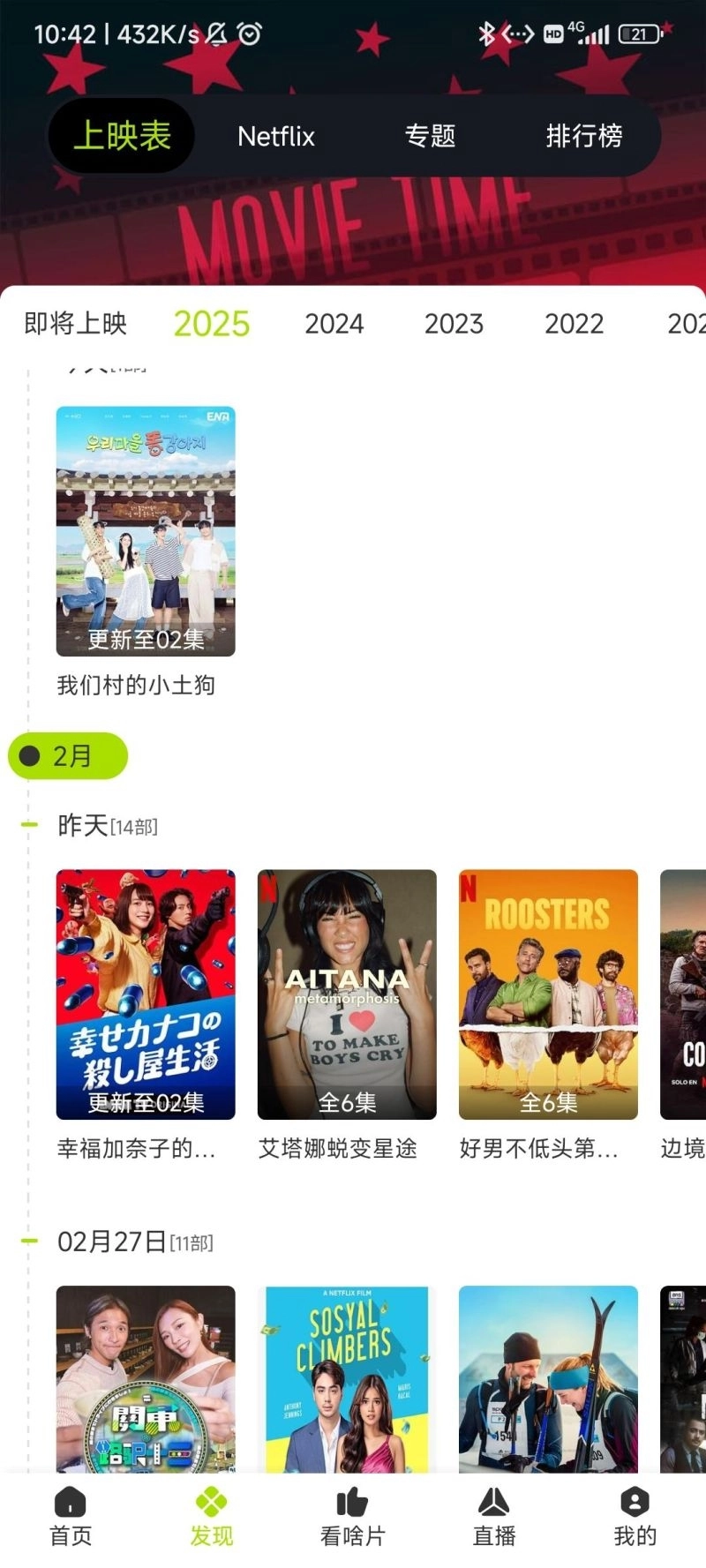Viewport: 706px width, 1568px height.
Task: Toggle the muted notifications indicator
Action: point(214,34)
